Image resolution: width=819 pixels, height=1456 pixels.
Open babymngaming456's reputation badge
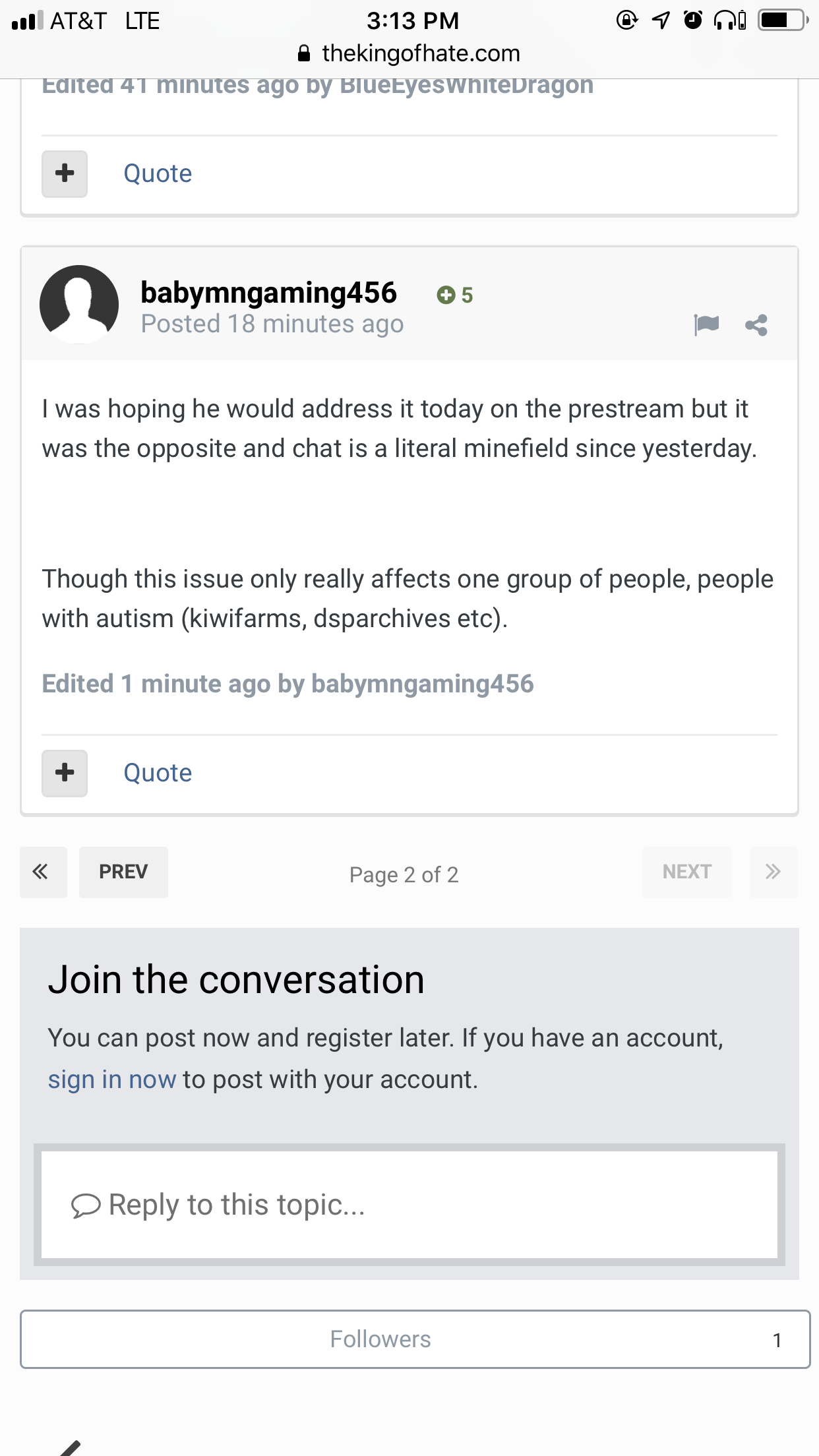(455, 295)
